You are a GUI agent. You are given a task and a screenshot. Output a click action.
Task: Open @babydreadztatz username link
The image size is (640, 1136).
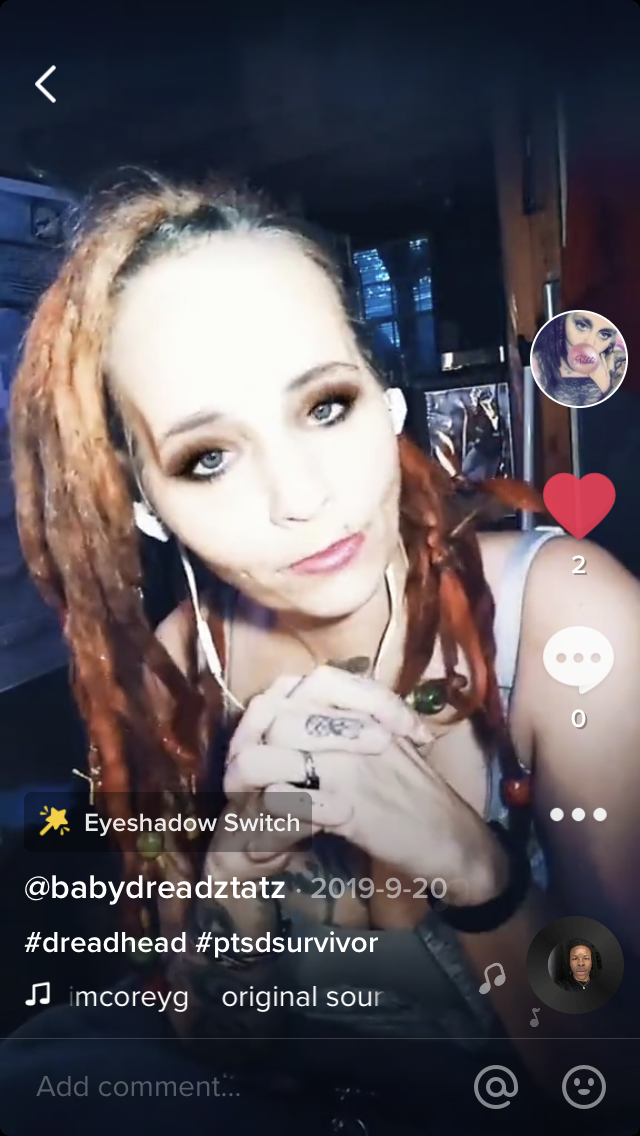coord(155,888)
